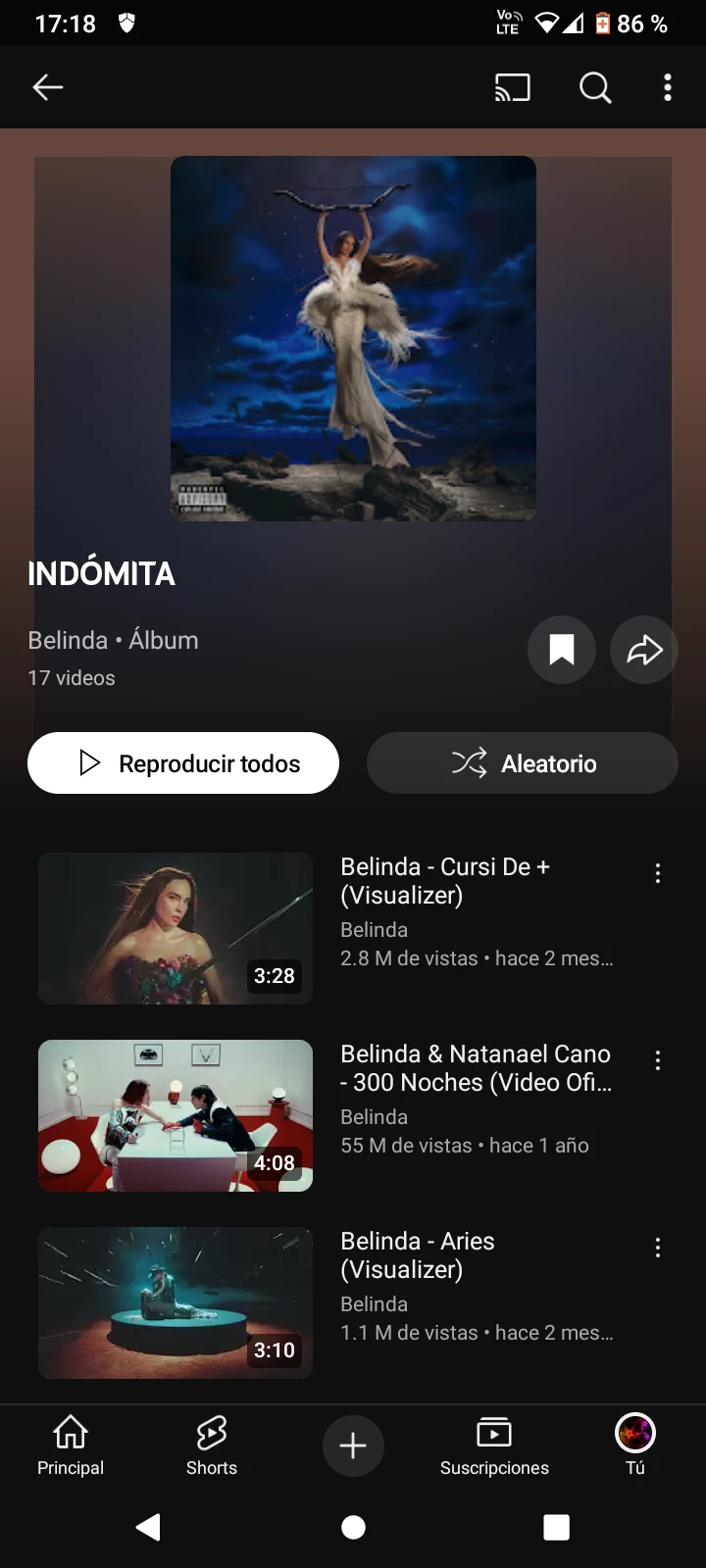Share the INDÓMITA album

643,649
